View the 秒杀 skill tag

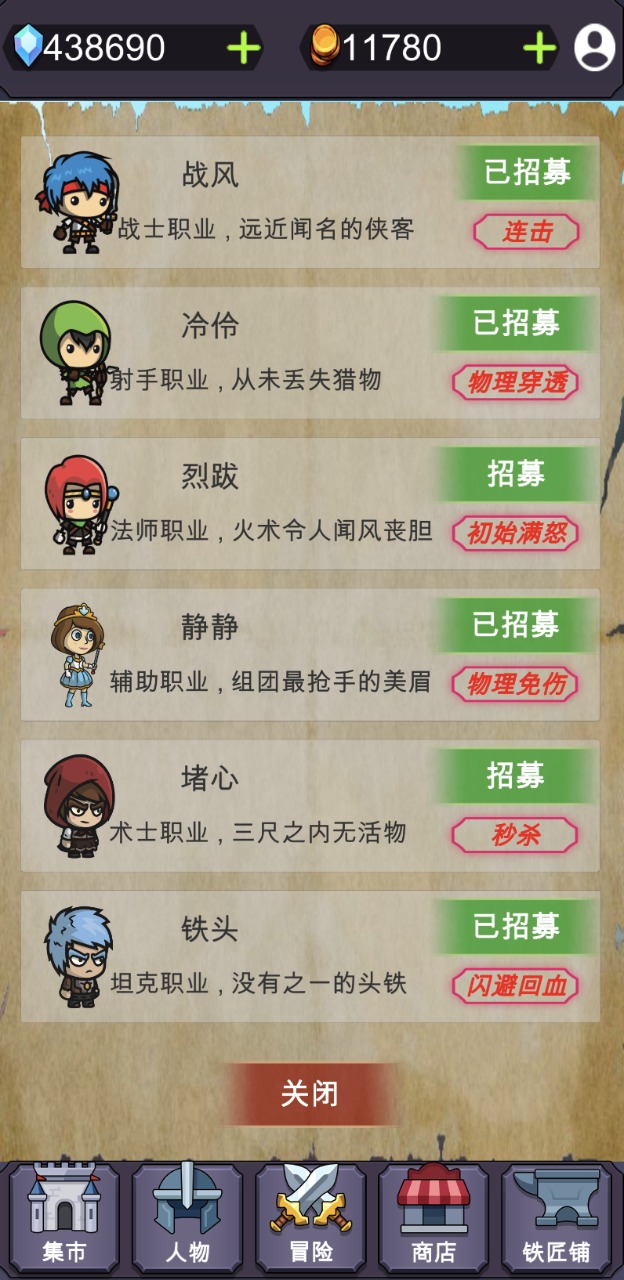515,835
